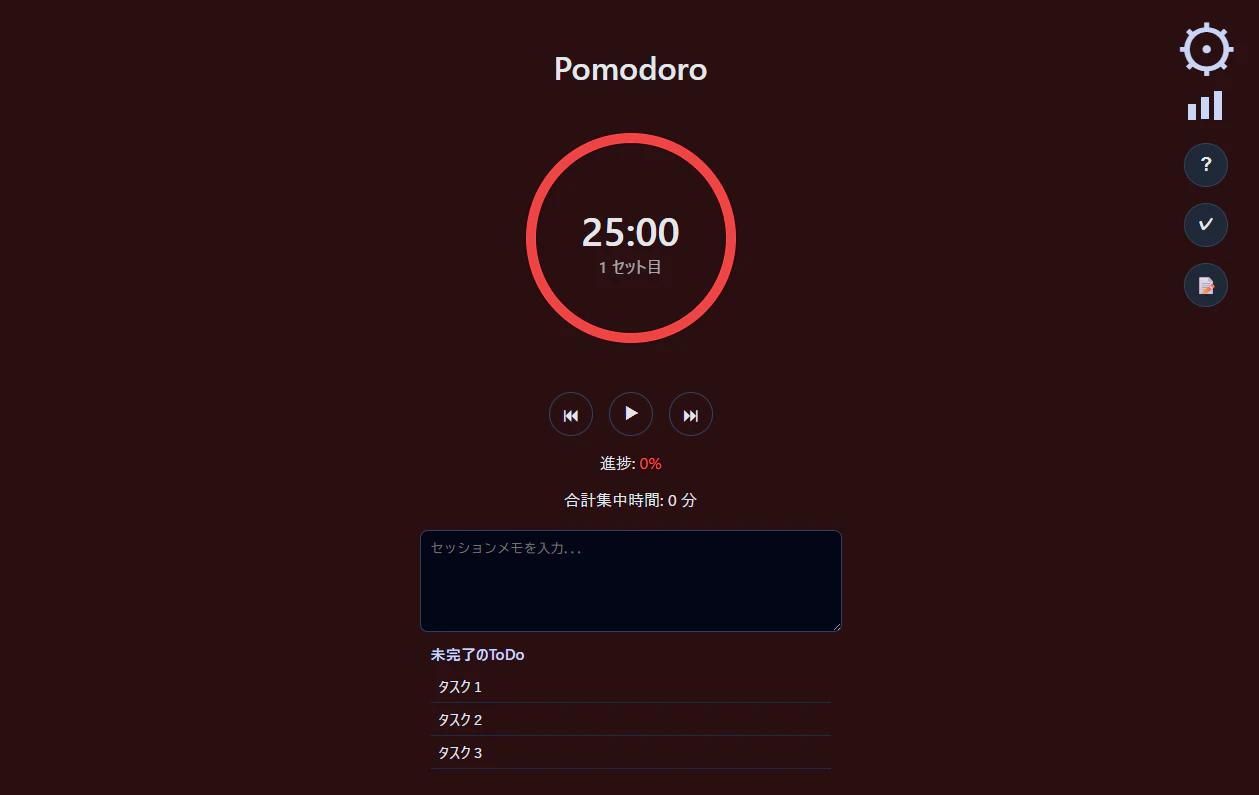Select タスク 3 from the ToDo list
Image resolution: width=1259 pixels, height=795 pixels.
pyautogui.click(x=630, y=753)
